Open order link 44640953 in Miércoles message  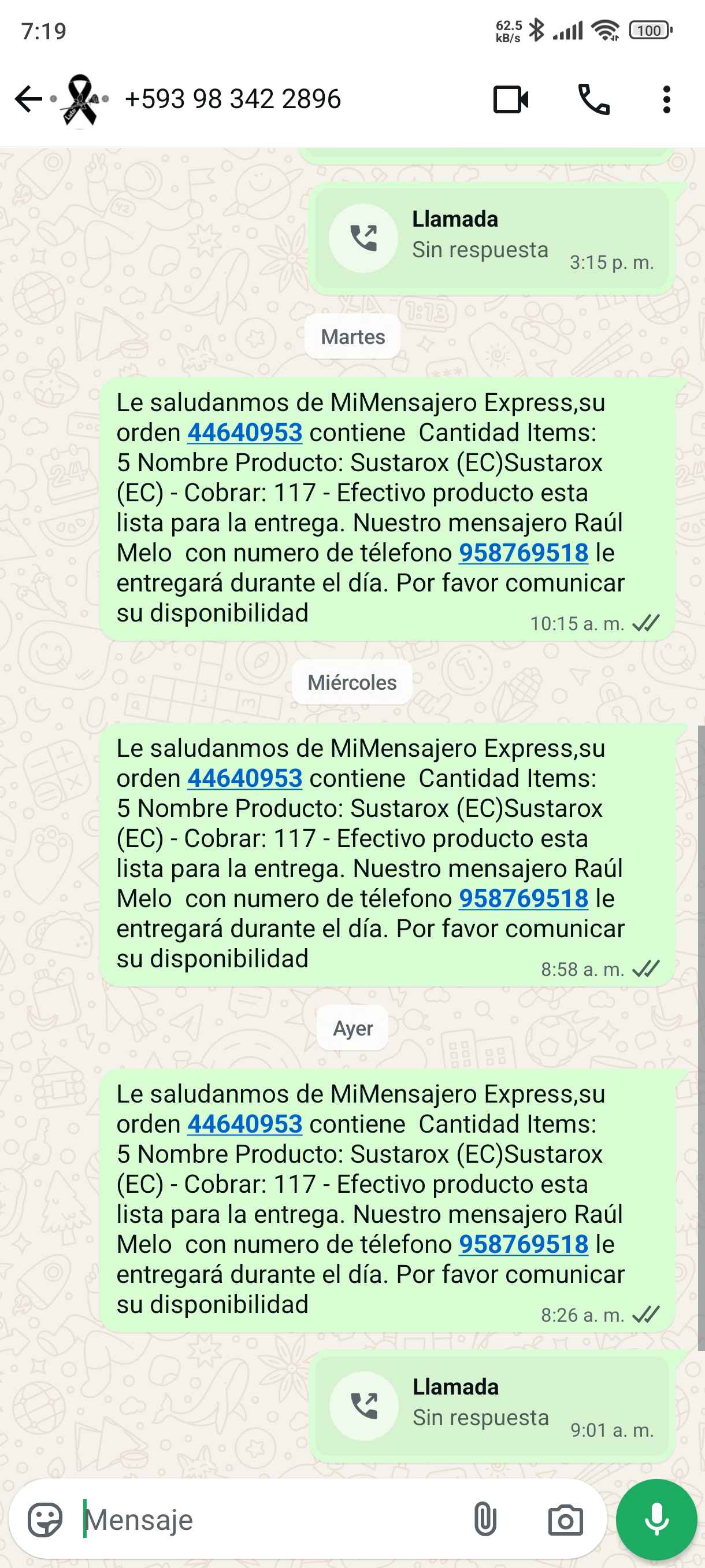244,779
